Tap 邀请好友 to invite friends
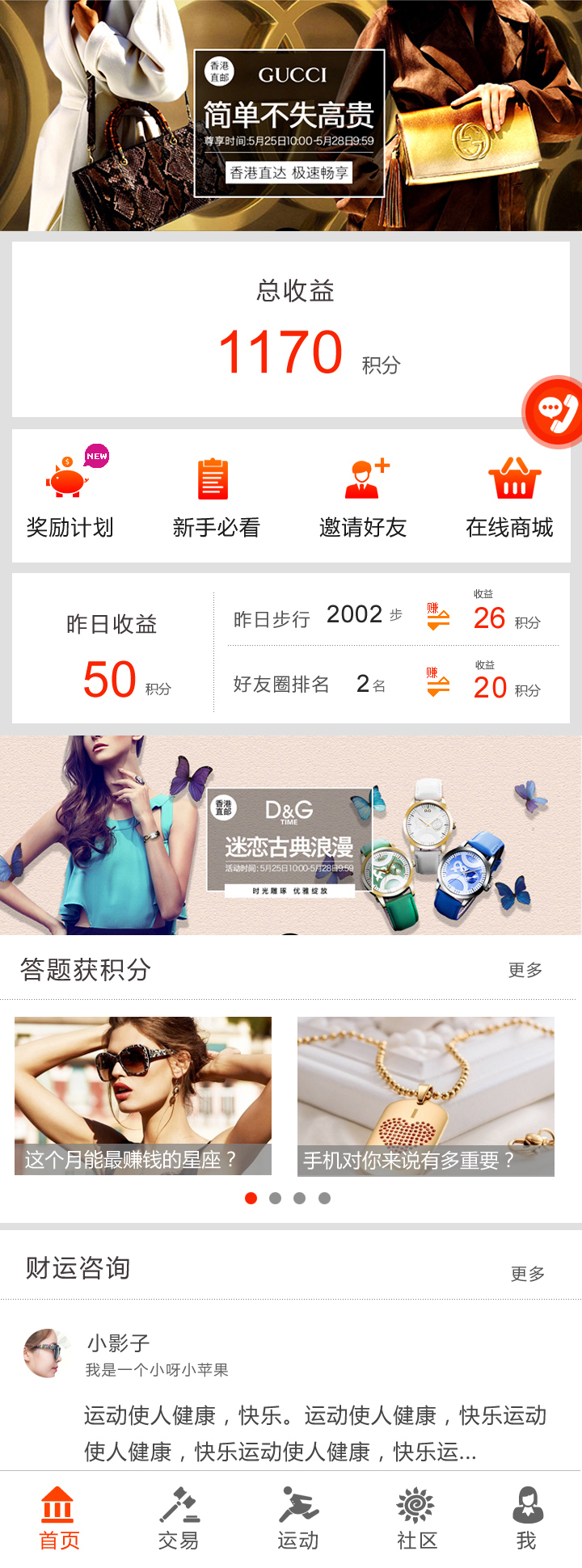Image resolution: width=582 pixels, height=1568 pixels. tap(363, 496)
